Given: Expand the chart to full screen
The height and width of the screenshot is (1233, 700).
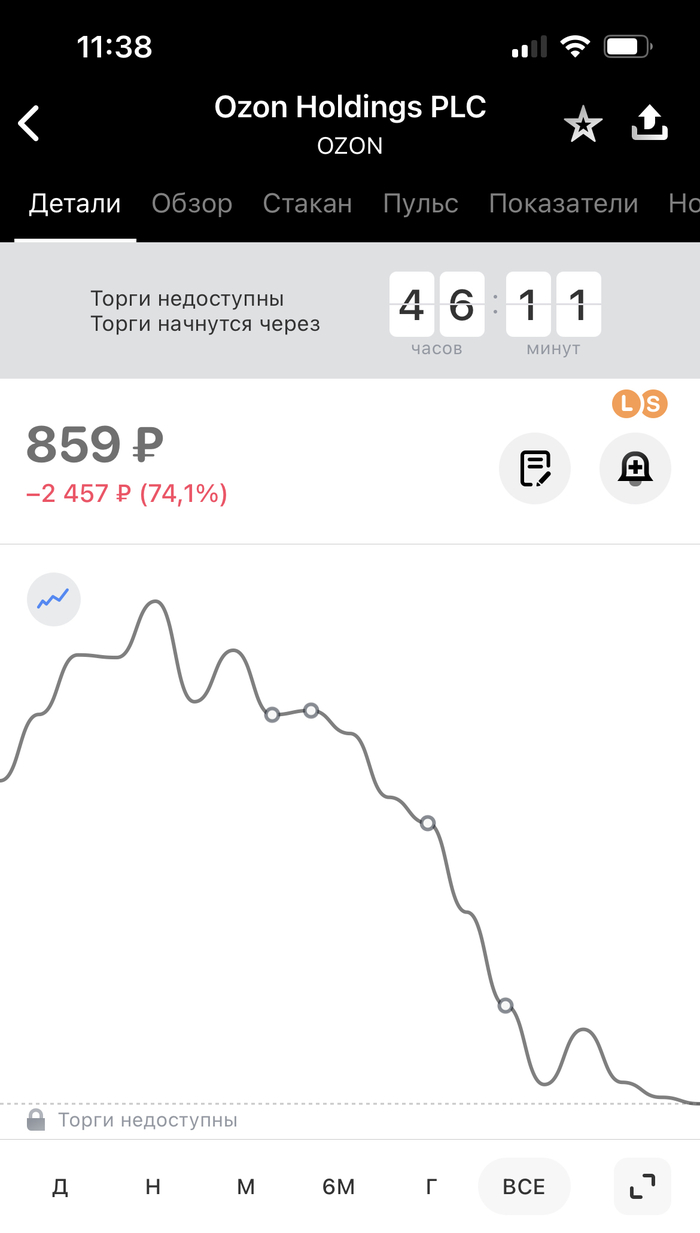Looking at the screenshot, I should (642, 1187).
